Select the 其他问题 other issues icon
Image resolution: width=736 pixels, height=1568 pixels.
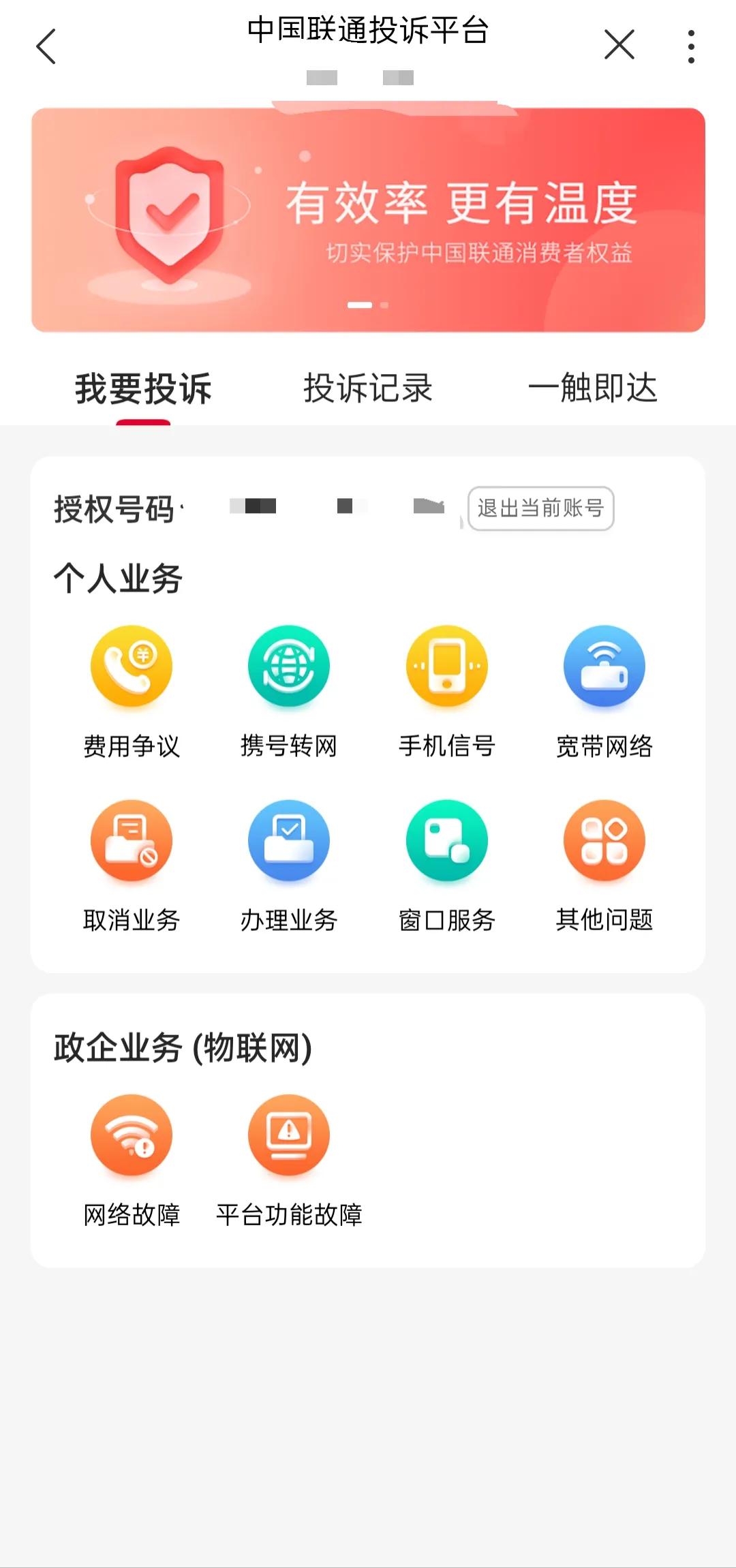[604, 840]
